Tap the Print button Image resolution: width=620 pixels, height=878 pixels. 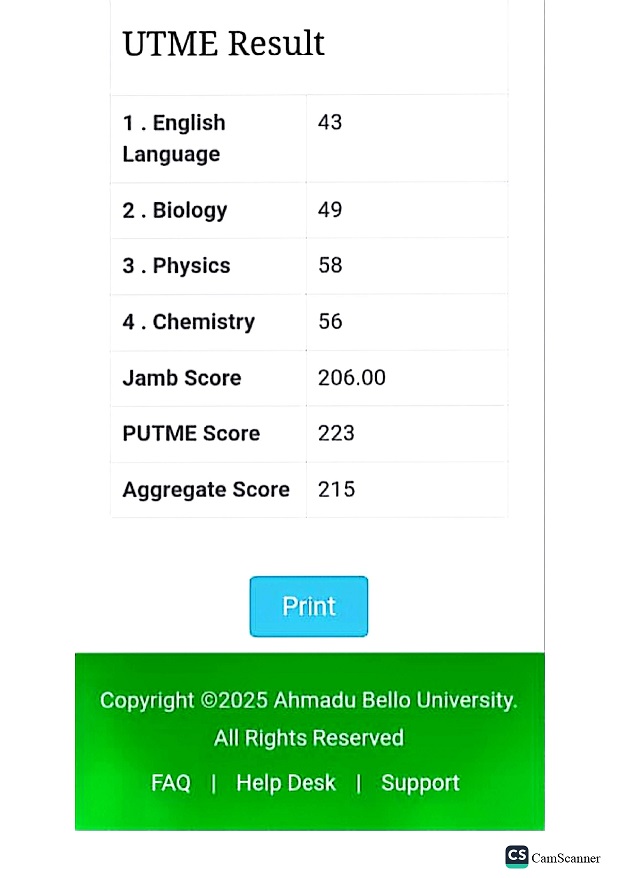(x=309, y=606)
